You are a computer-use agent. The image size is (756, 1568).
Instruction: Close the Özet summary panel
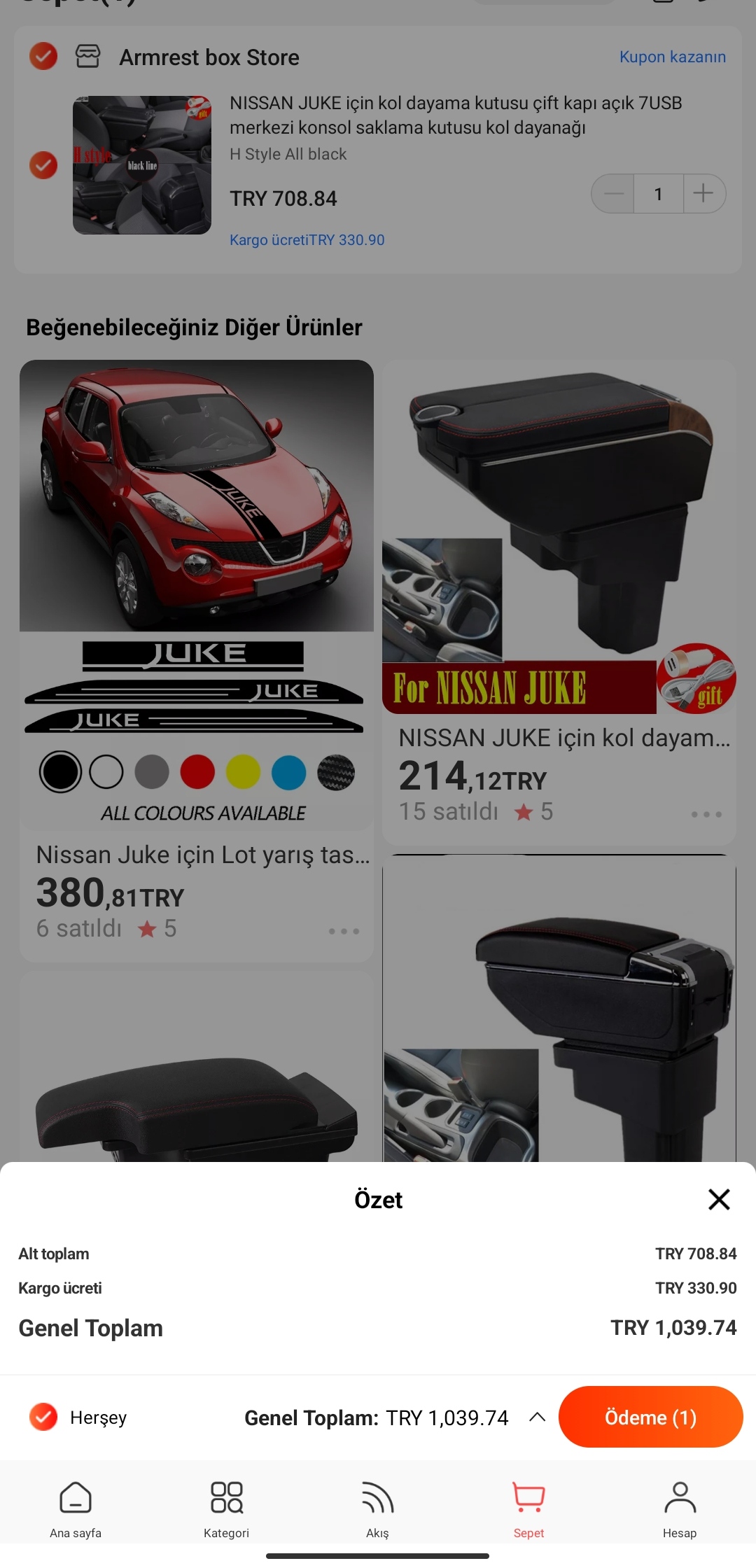[x=719, y=1199]
